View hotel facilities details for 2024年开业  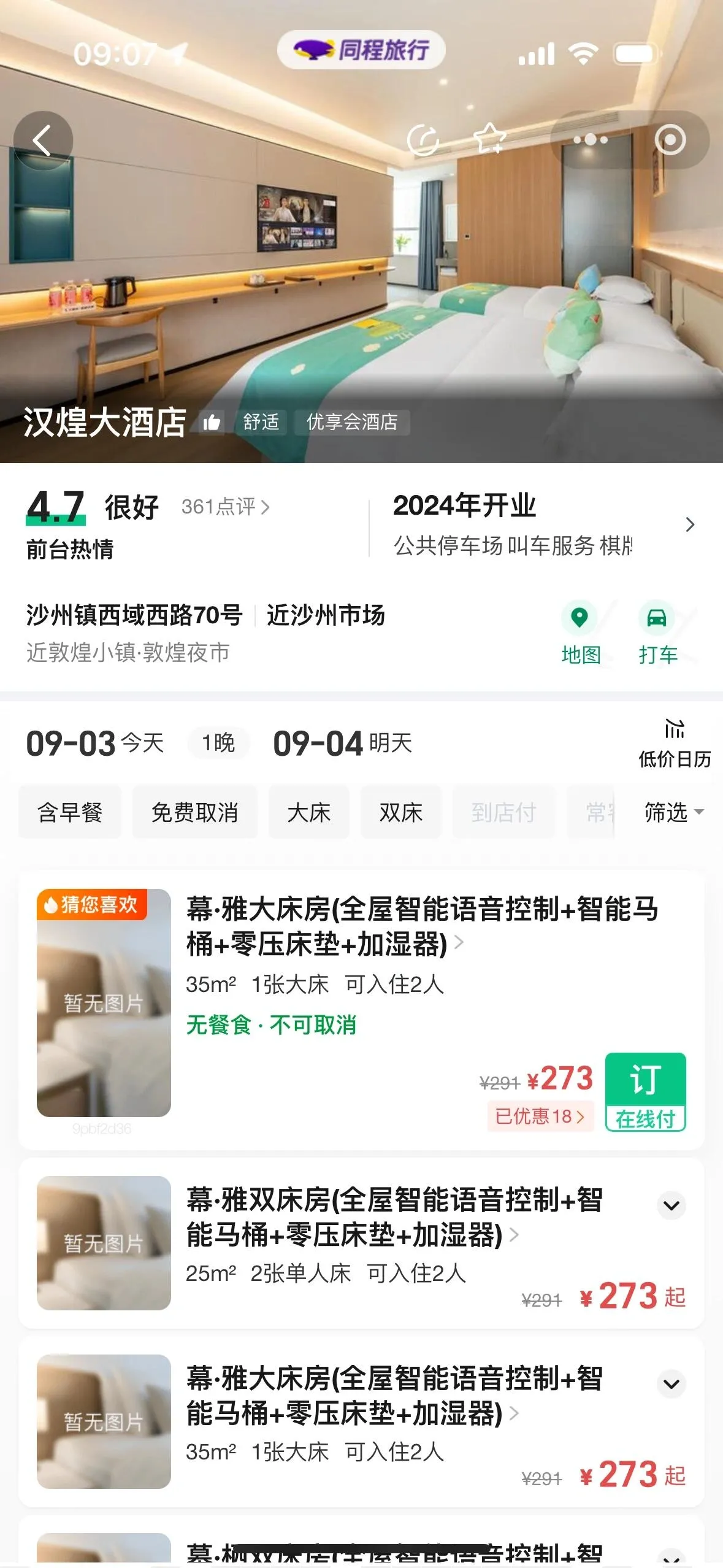pos(542,525)
